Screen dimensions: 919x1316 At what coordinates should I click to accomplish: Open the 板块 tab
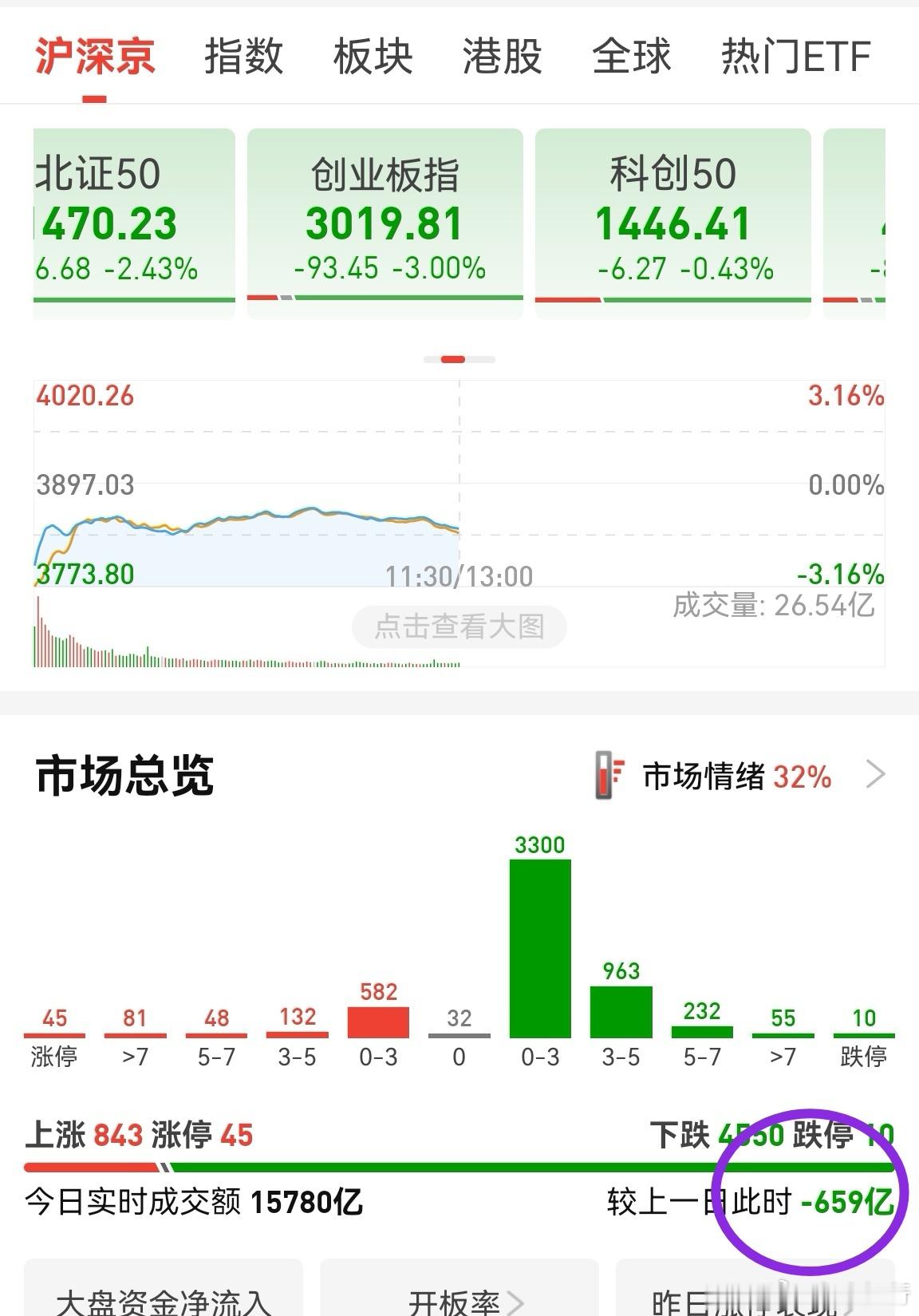[x=373, y=57]
